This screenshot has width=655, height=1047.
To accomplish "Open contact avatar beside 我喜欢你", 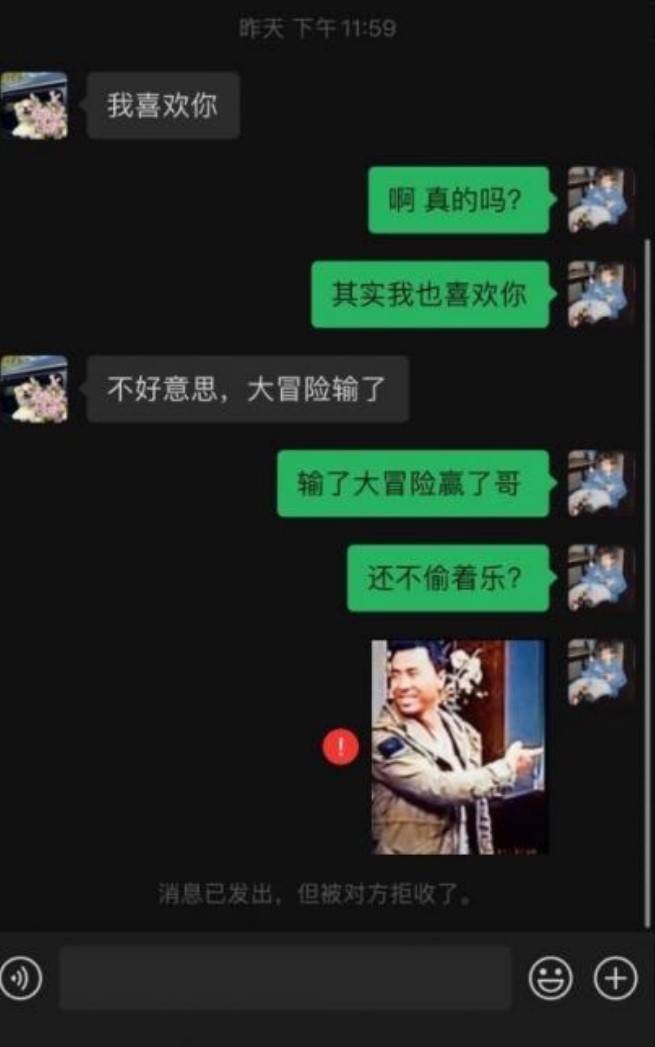I will click(35, 105).
